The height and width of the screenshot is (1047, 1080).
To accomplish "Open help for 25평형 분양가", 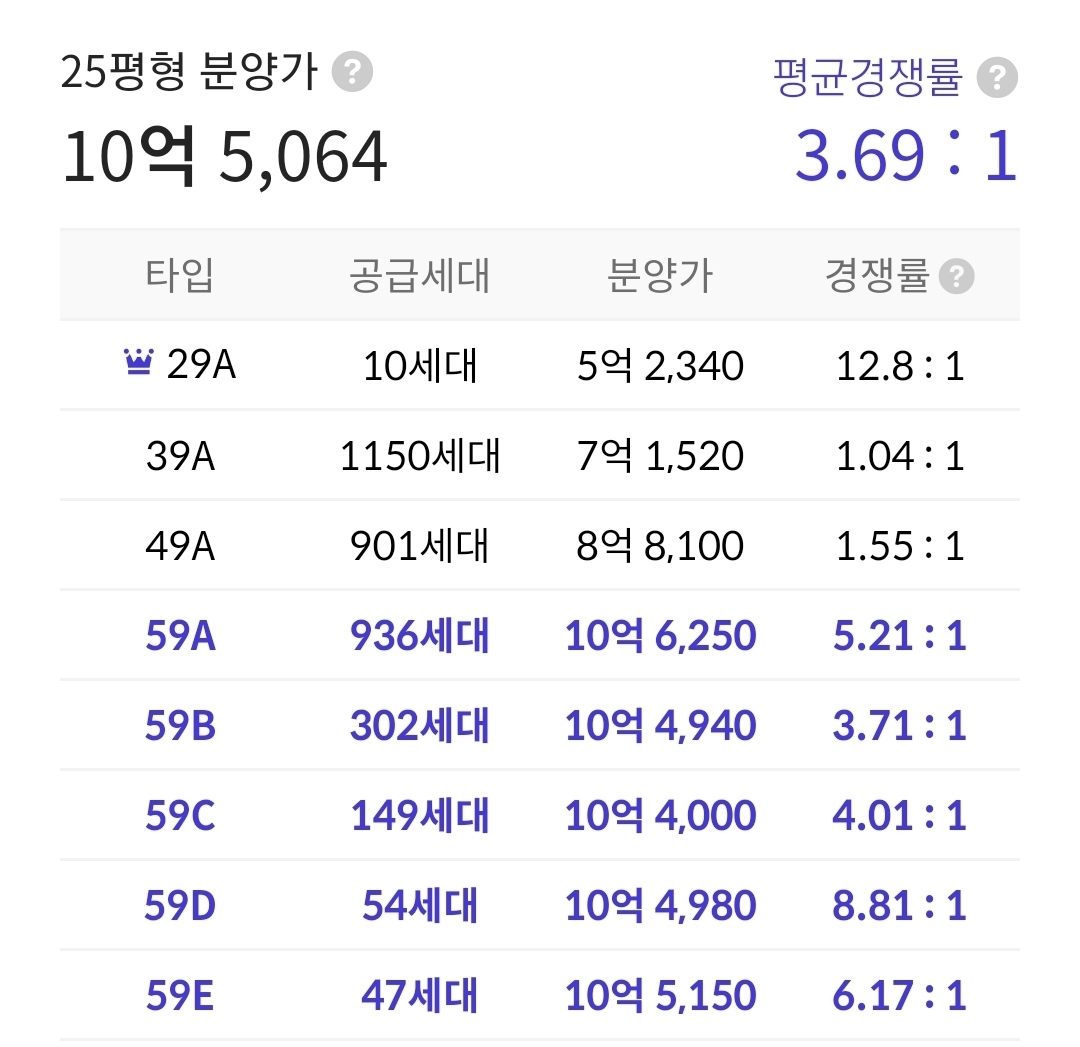I will click(x=352, y=74).
